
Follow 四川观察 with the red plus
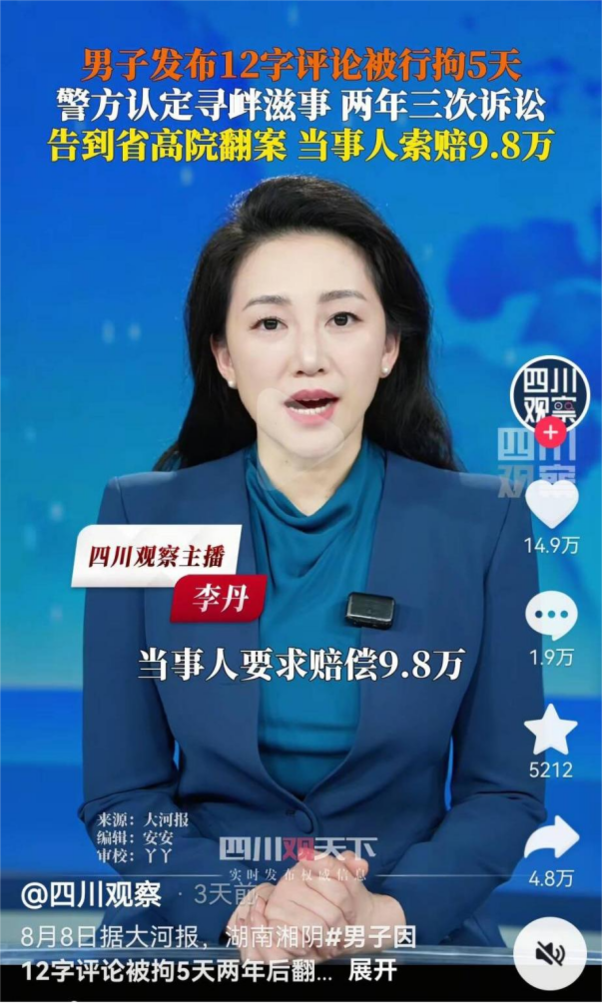pos(550,432)
